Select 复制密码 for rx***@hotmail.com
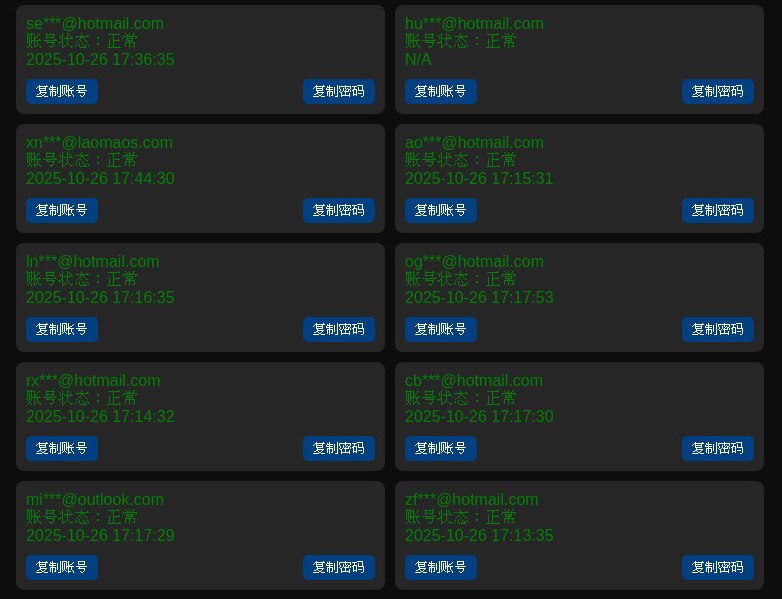 click(x=339, y=448)
